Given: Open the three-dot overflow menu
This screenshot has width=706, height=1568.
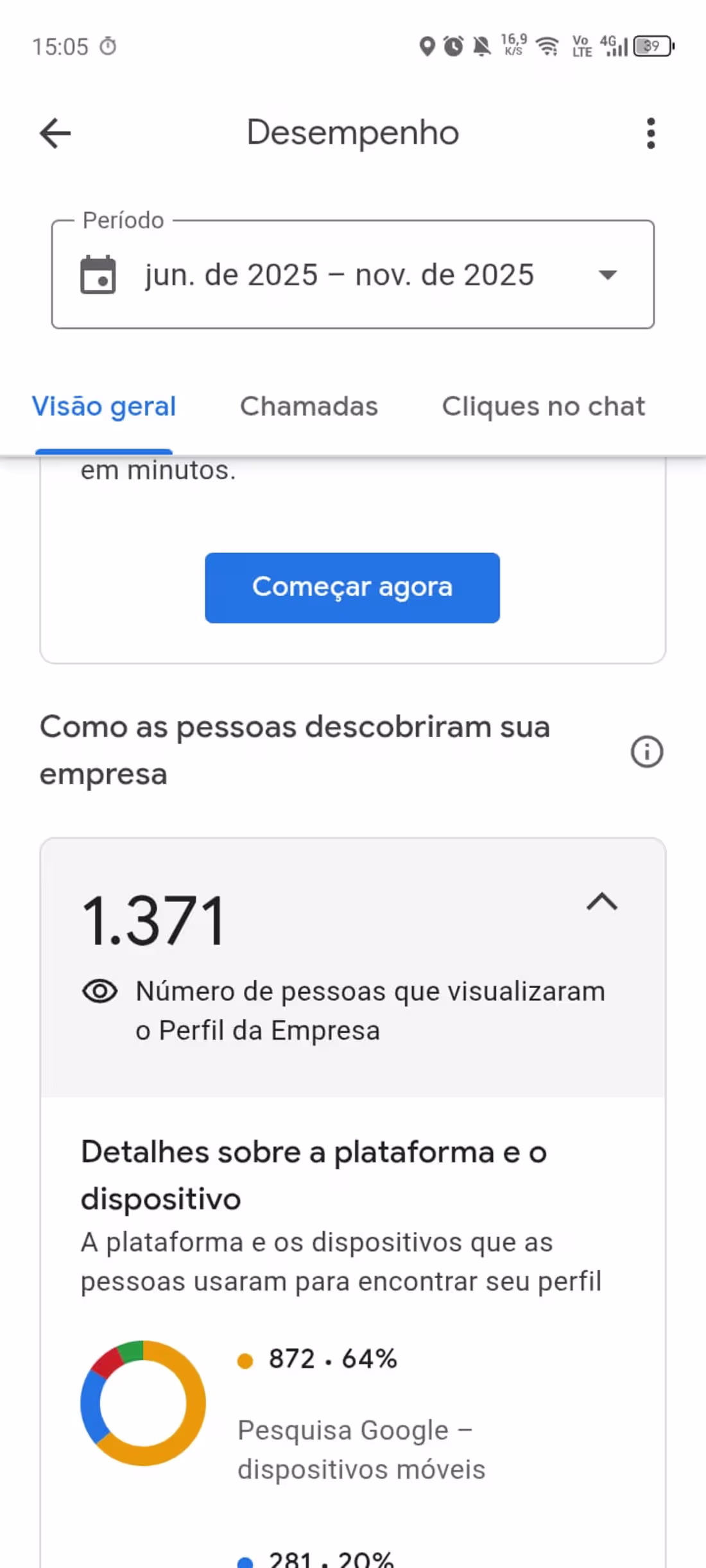Looking at the screenshot, I should click(x=651, y=133).
